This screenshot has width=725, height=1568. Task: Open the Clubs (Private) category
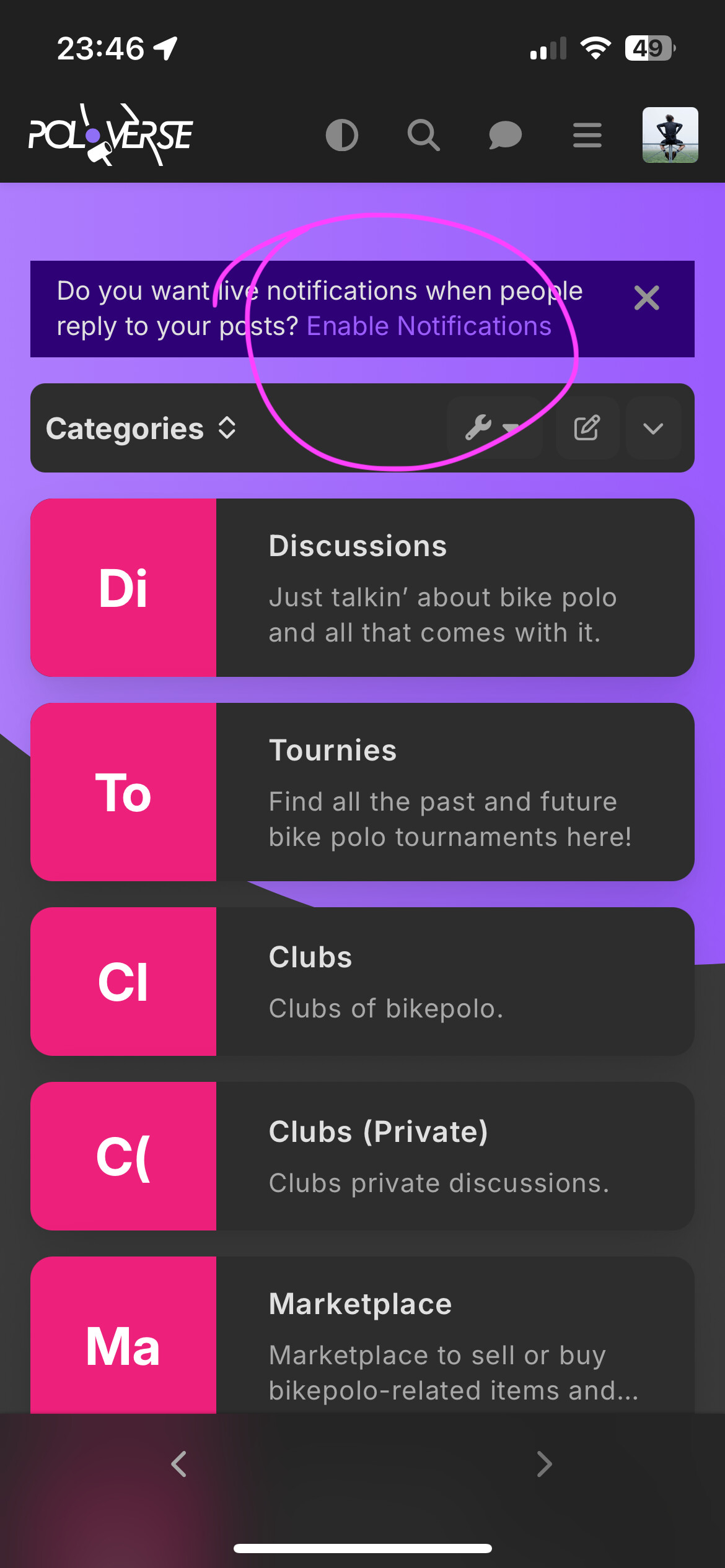coord(362,1156)
